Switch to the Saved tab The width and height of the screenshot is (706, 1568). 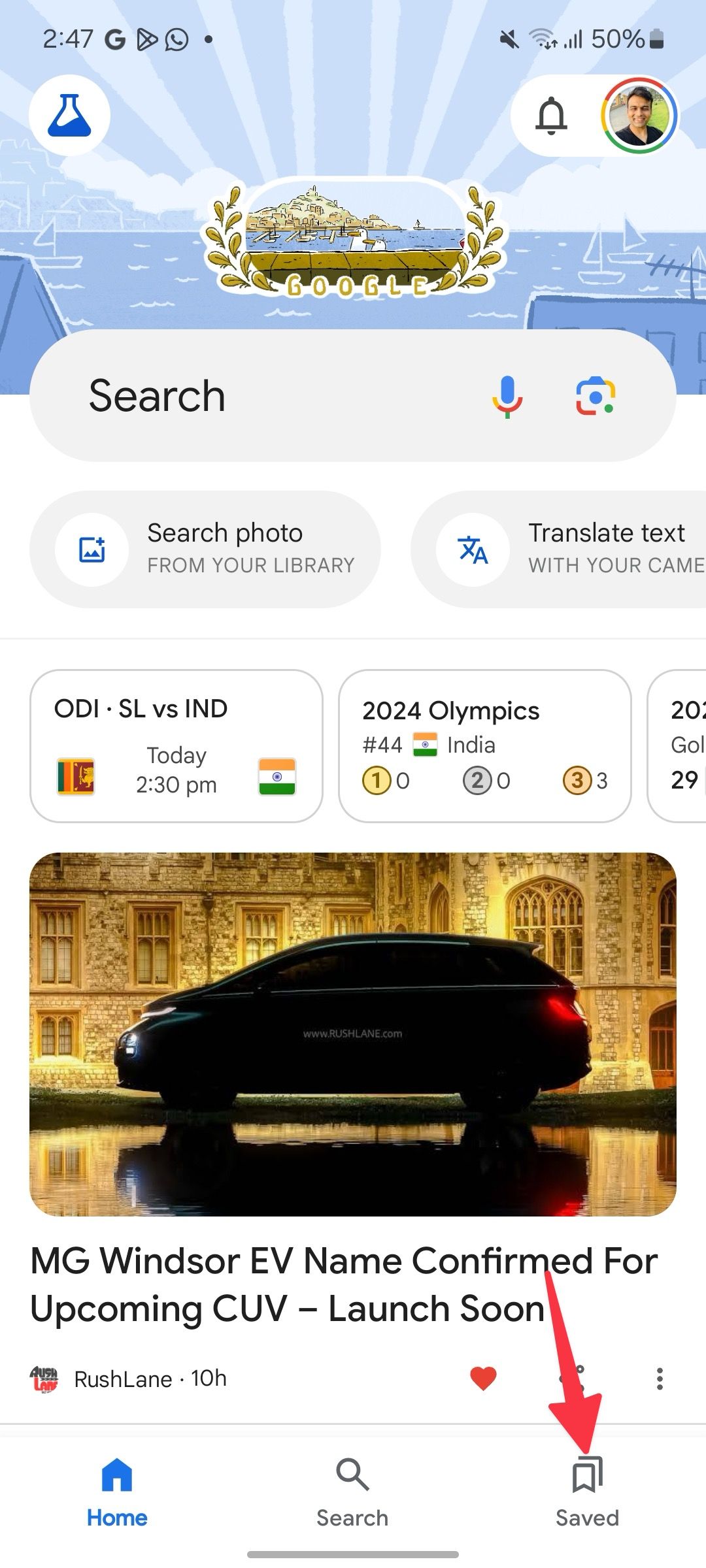coord(587,1491)
